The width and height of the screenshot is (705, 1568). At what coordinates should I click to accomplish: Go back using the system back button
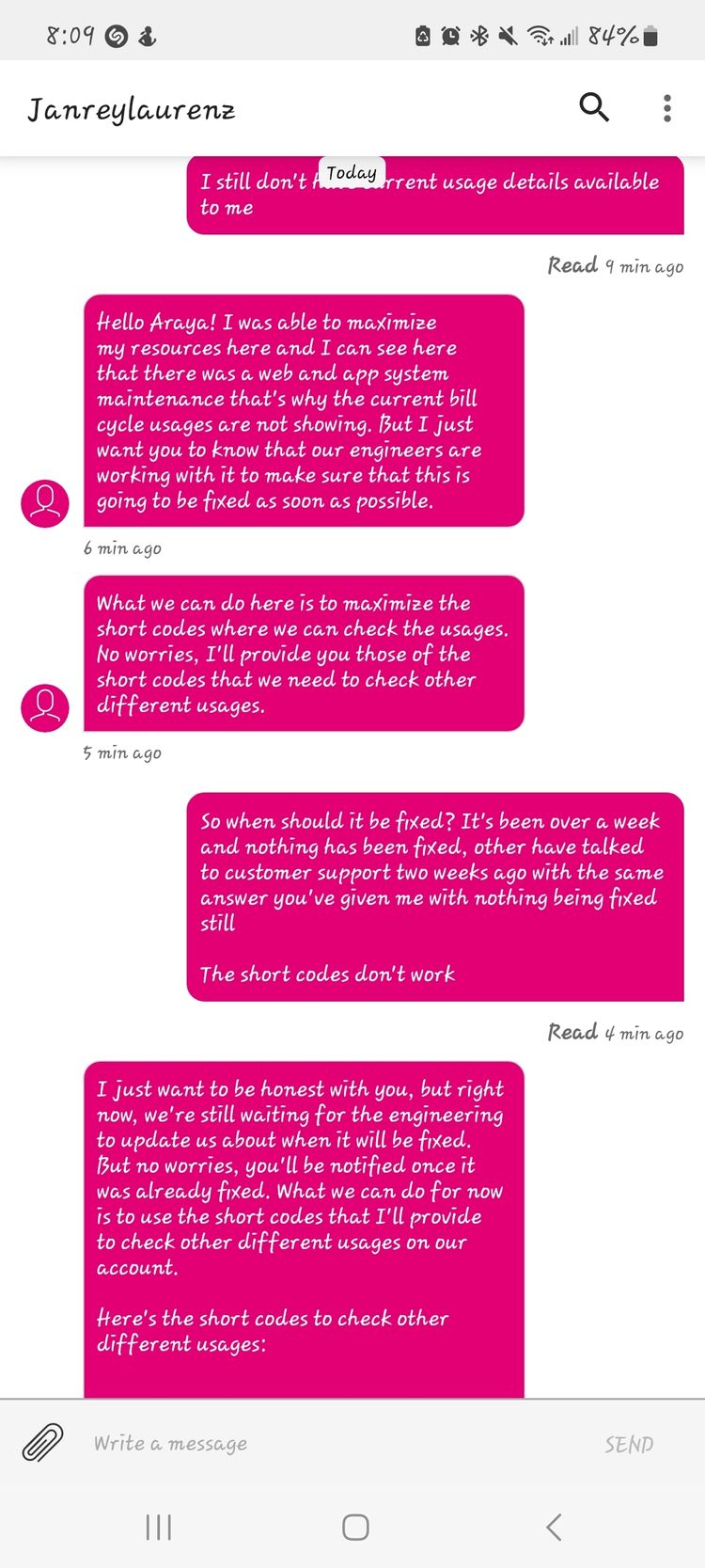(554, 1527)
